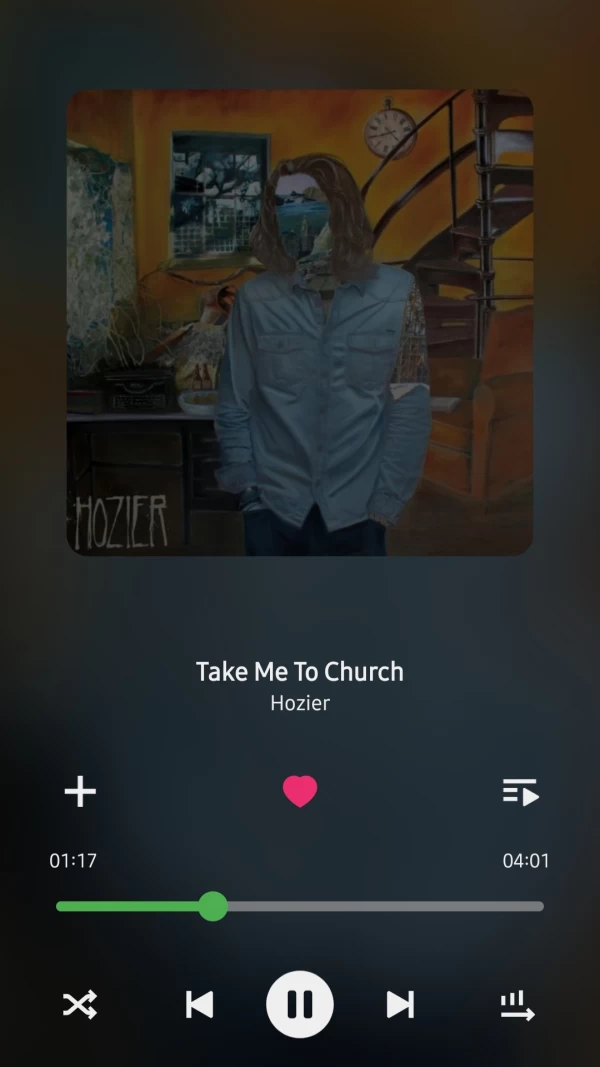Add Take Me To Church to a playlist
Image resolution: width=600 pixels, height=1067 pixels.
coord(80,792)
